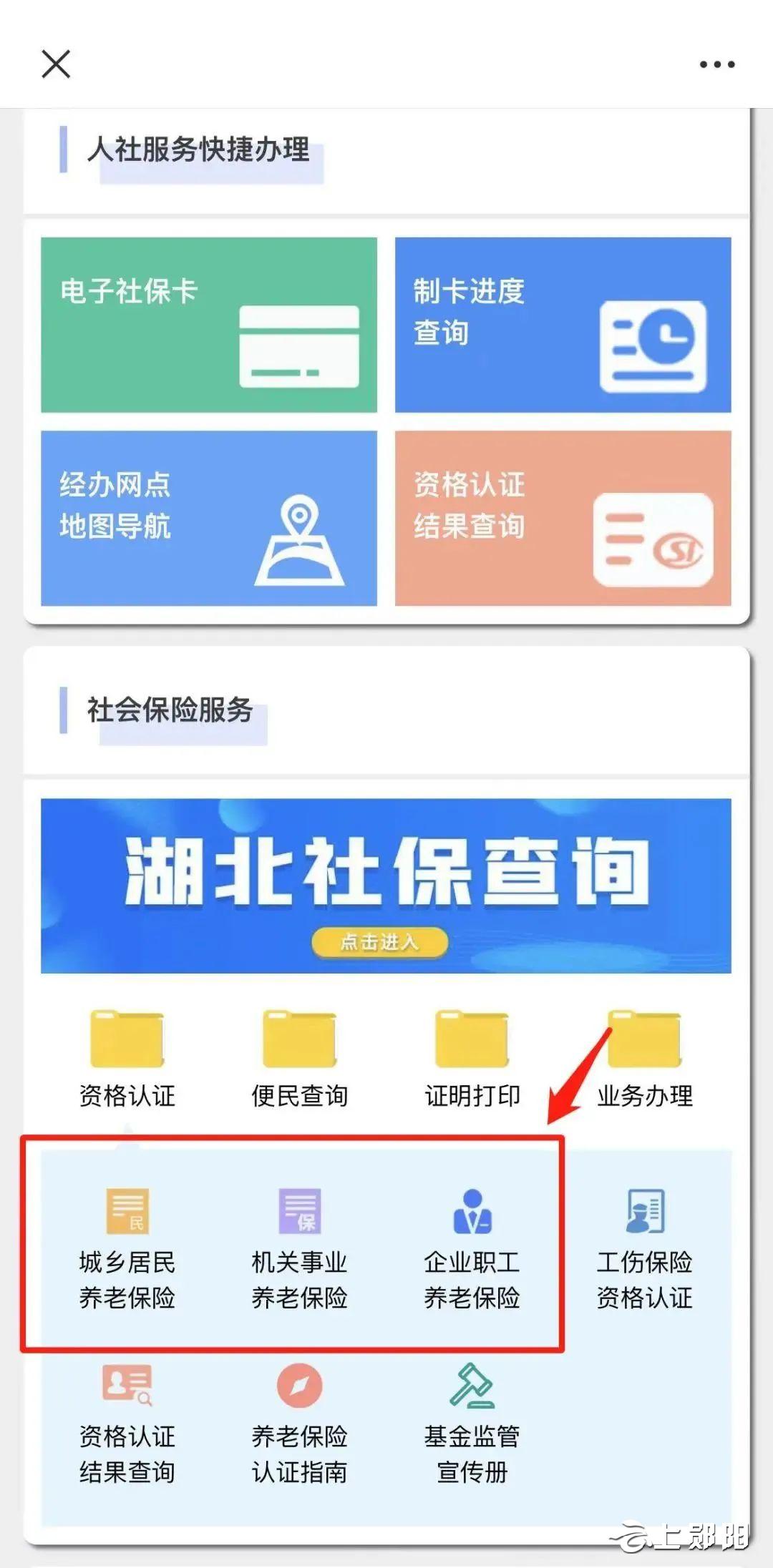
Task: Select the 资格认证 folder
Action: click(x=127, y=1059)
